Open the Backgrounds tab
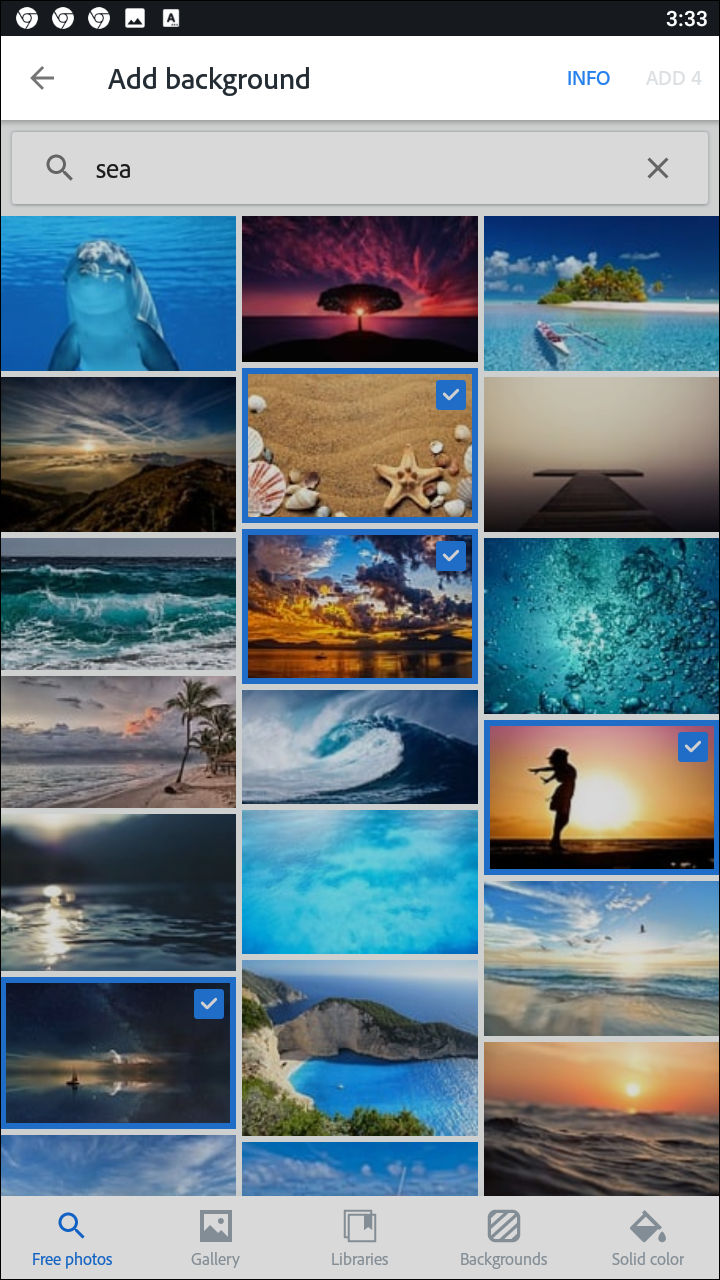Viewport: 720px width, 1280px height. pos(503,1238)
